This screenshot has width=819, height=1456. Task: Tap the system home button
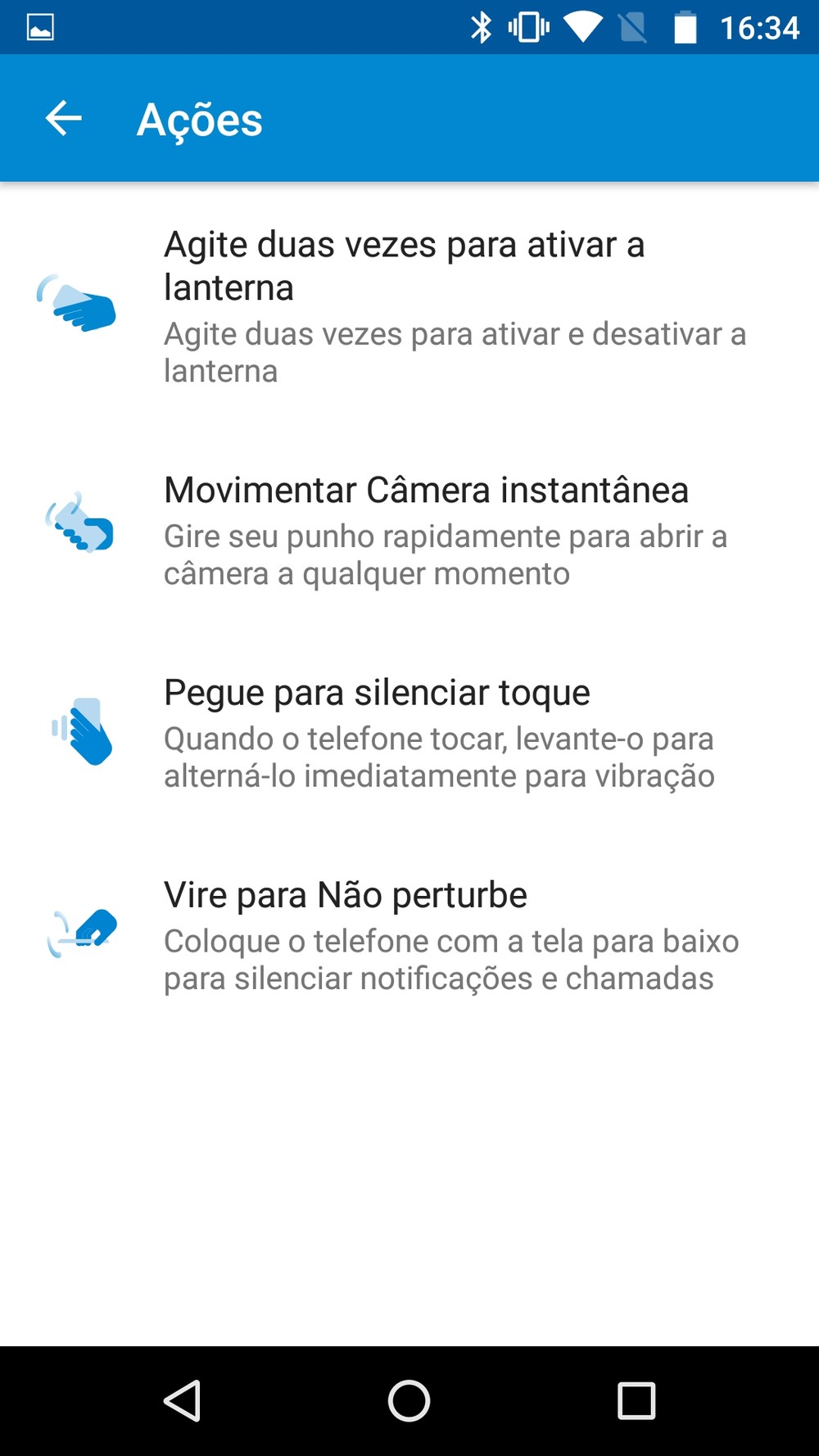(409, 1400)
